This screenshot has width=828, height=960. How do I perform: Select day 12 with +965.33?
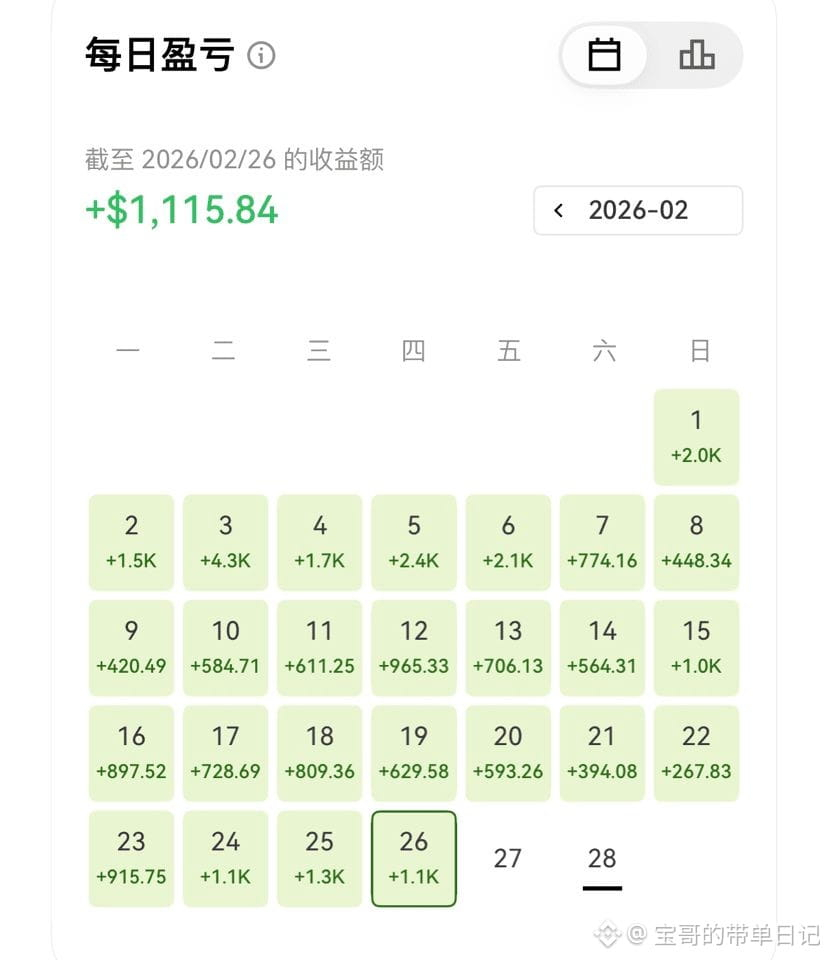(413, 647)
